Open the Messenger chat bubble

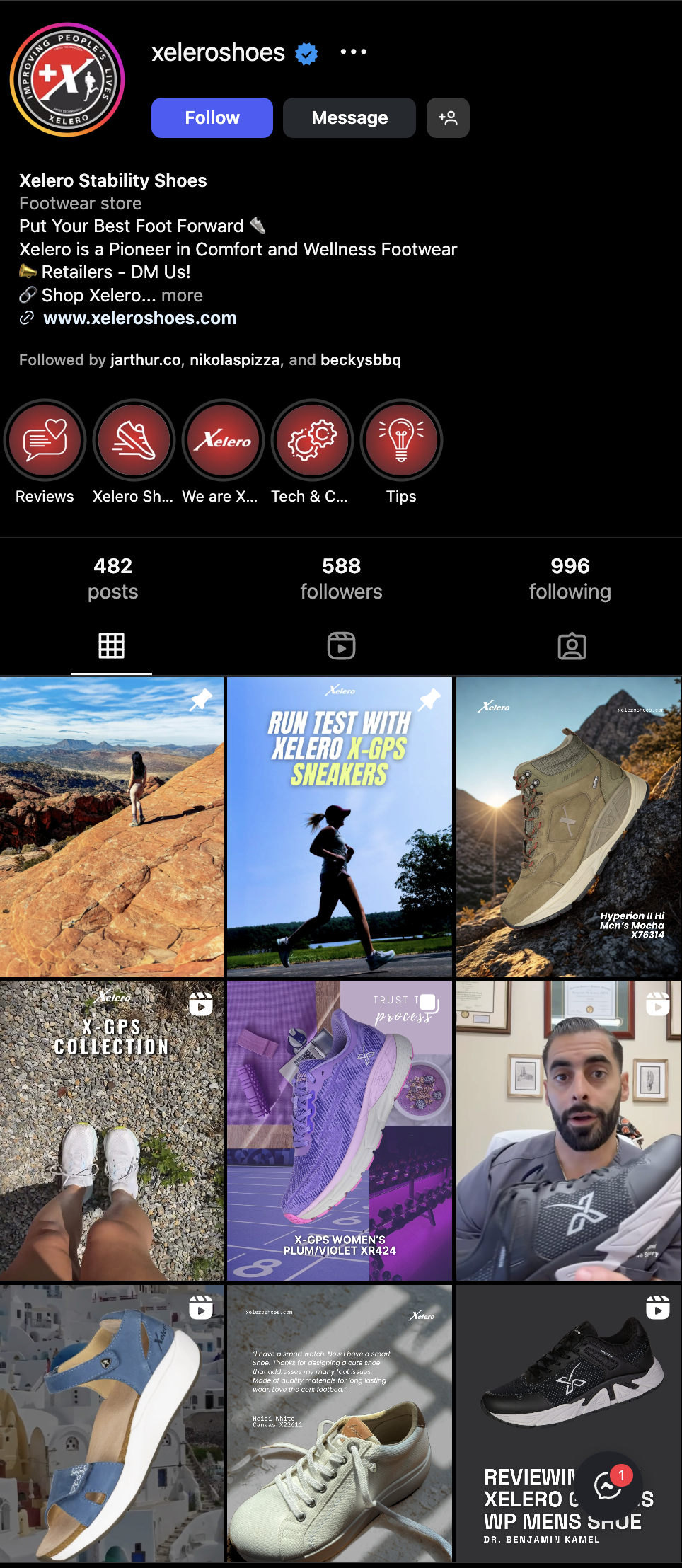pyautogui.click(x=608, y=1486)
